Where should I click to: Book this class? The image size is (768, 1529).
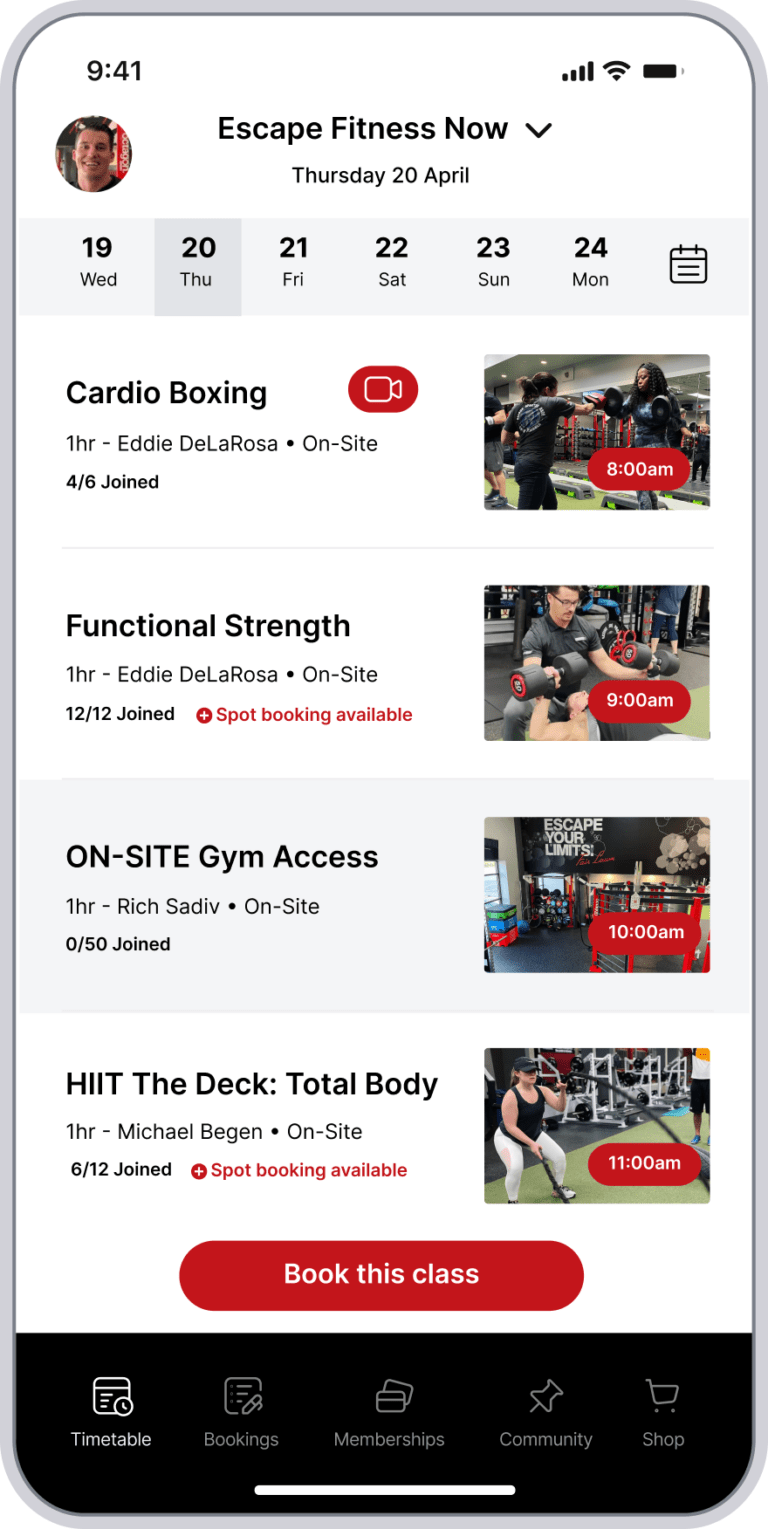pyautogui.click(x=381, y=1275)
